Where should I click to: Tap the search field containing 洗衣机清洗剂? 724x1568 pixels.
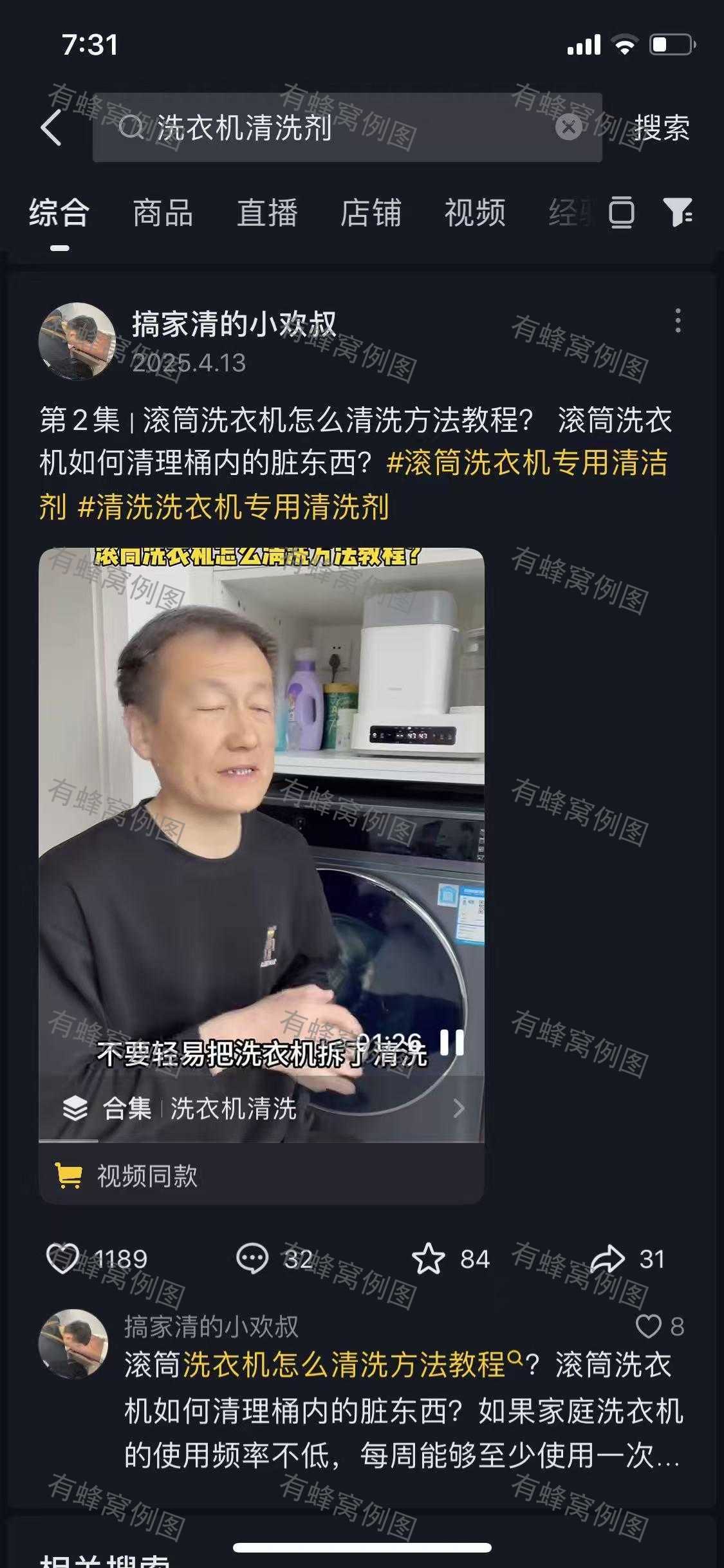(x=348, y=127)
